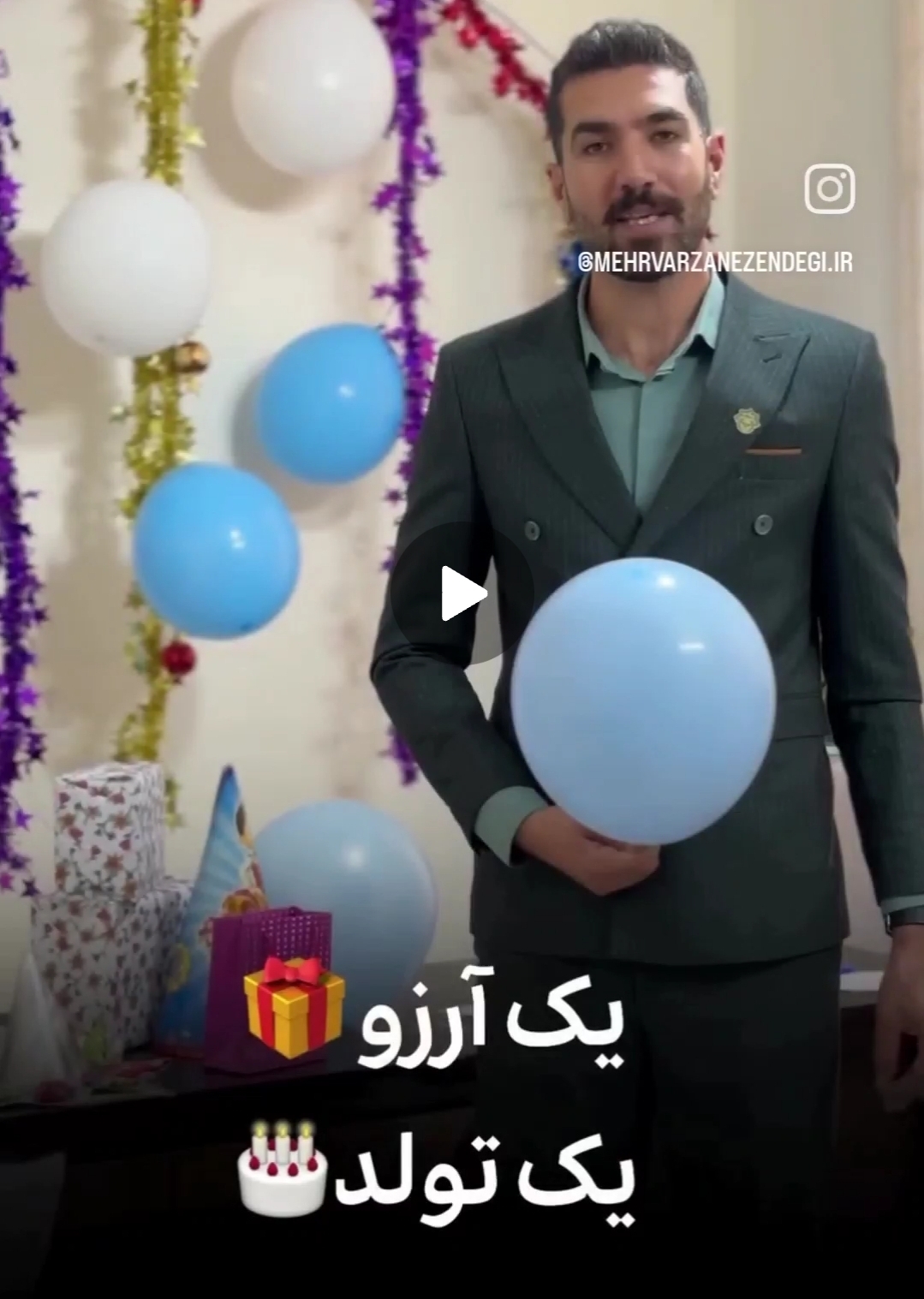
Task: Play the birthday video
Action: (462, 593)
